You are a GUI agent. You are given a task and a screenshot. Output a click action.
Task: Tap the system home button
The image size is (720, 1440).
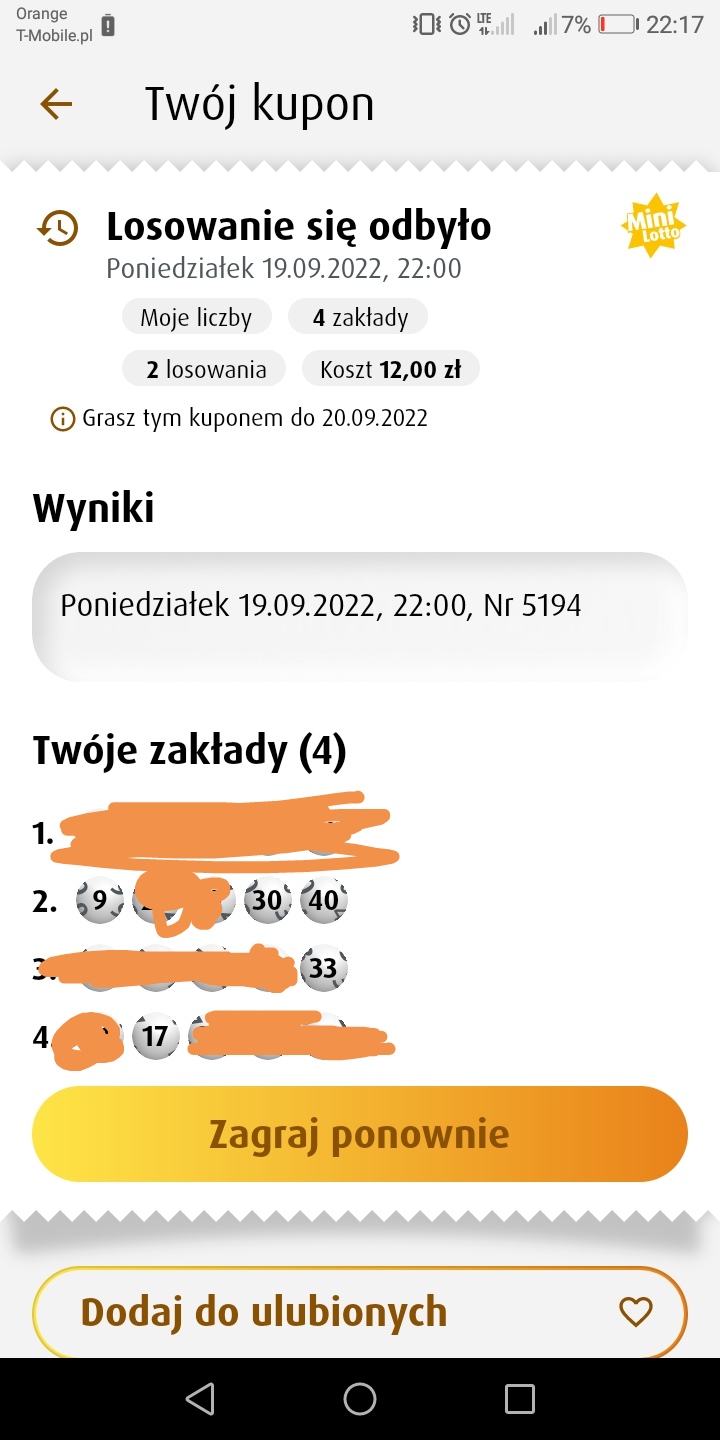pyautogui.click(x=360, y=1399)
